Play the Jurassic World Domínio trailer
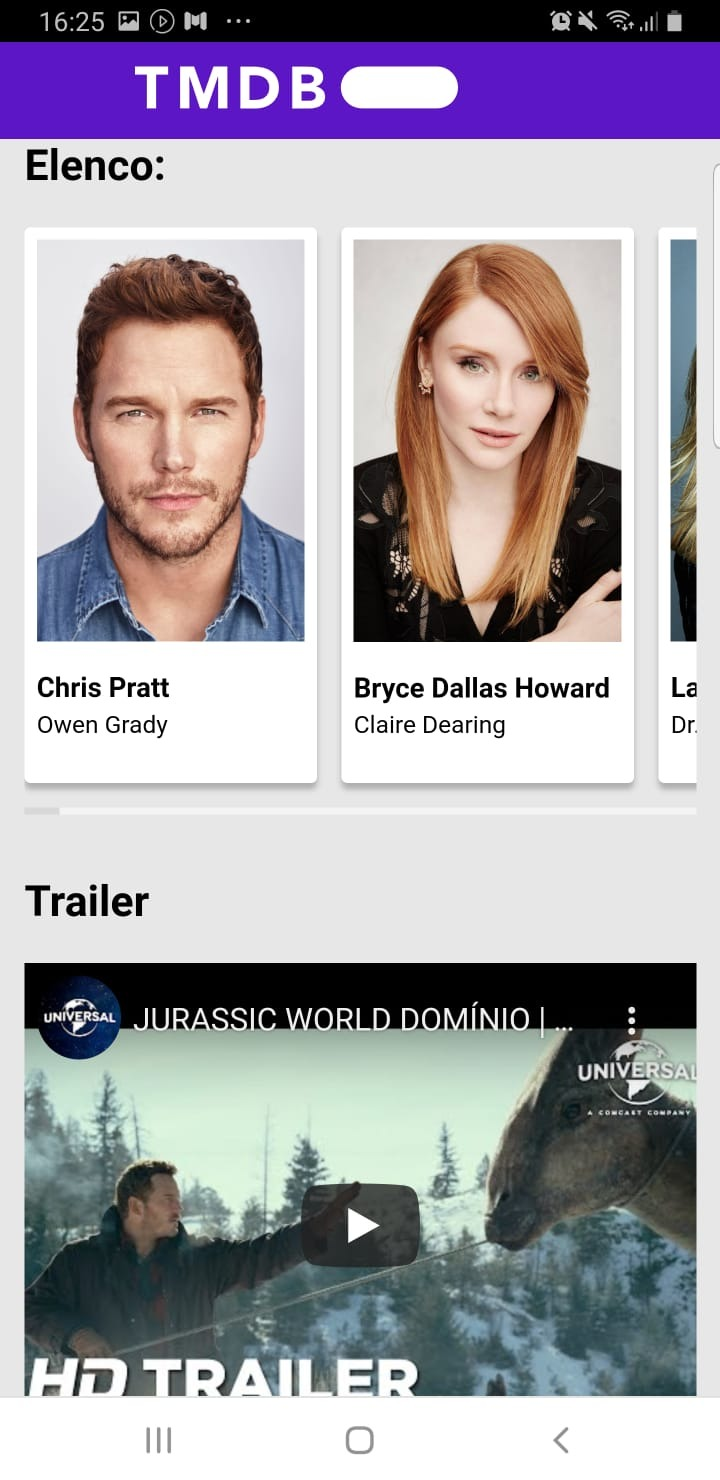 pos(360,1225)
